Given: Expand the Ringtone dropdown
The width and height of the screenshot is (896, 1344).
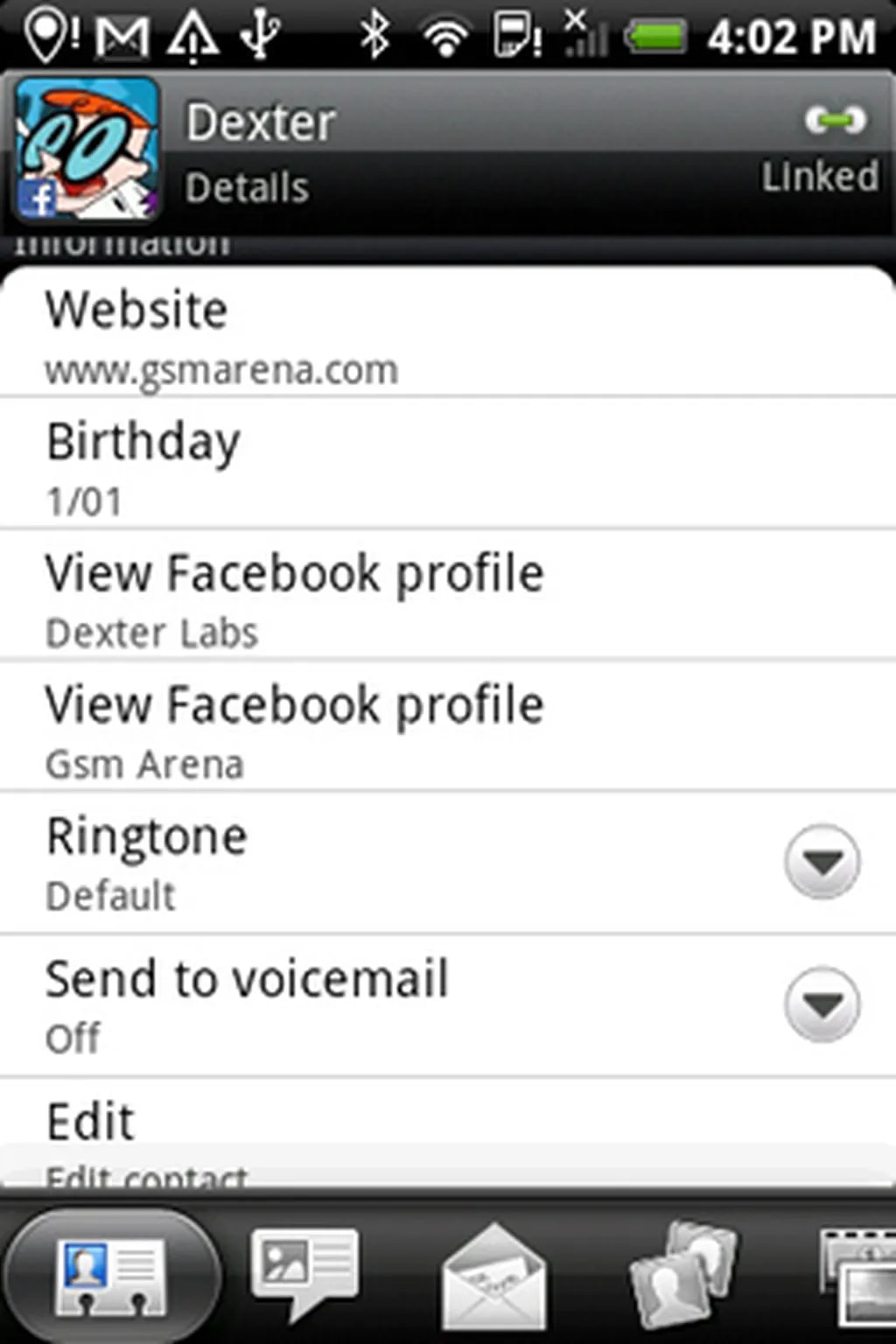Looking at the screenshot, I should (822, 863).
